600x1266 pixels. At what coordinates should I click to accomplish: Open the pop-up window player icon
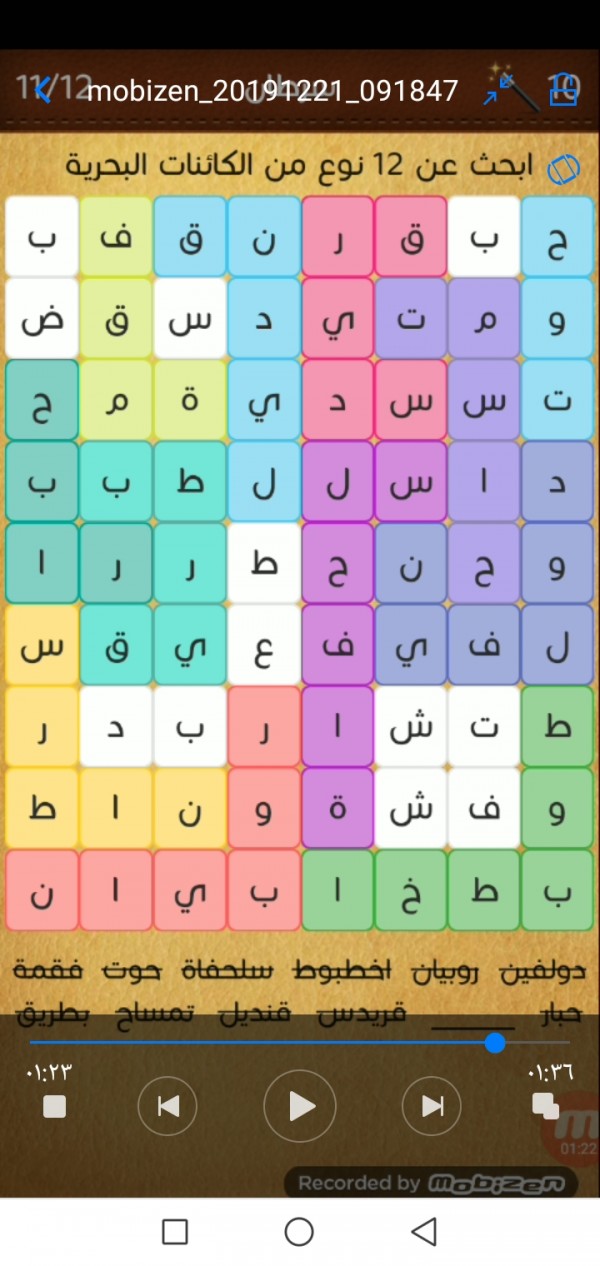tap(545, 1105)
